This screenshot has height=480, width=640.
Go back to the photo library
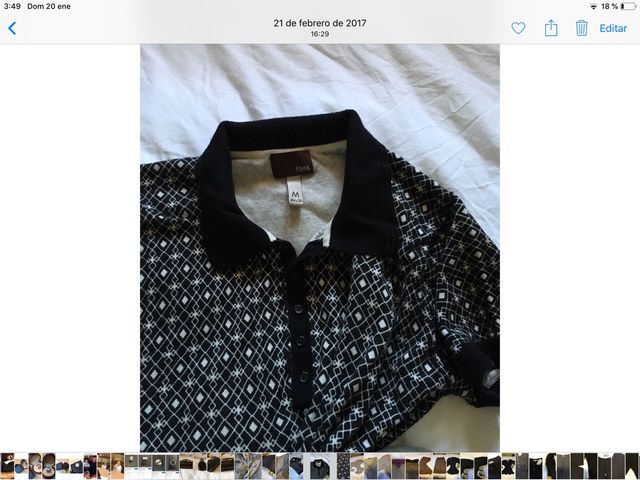tap(12, 28)
